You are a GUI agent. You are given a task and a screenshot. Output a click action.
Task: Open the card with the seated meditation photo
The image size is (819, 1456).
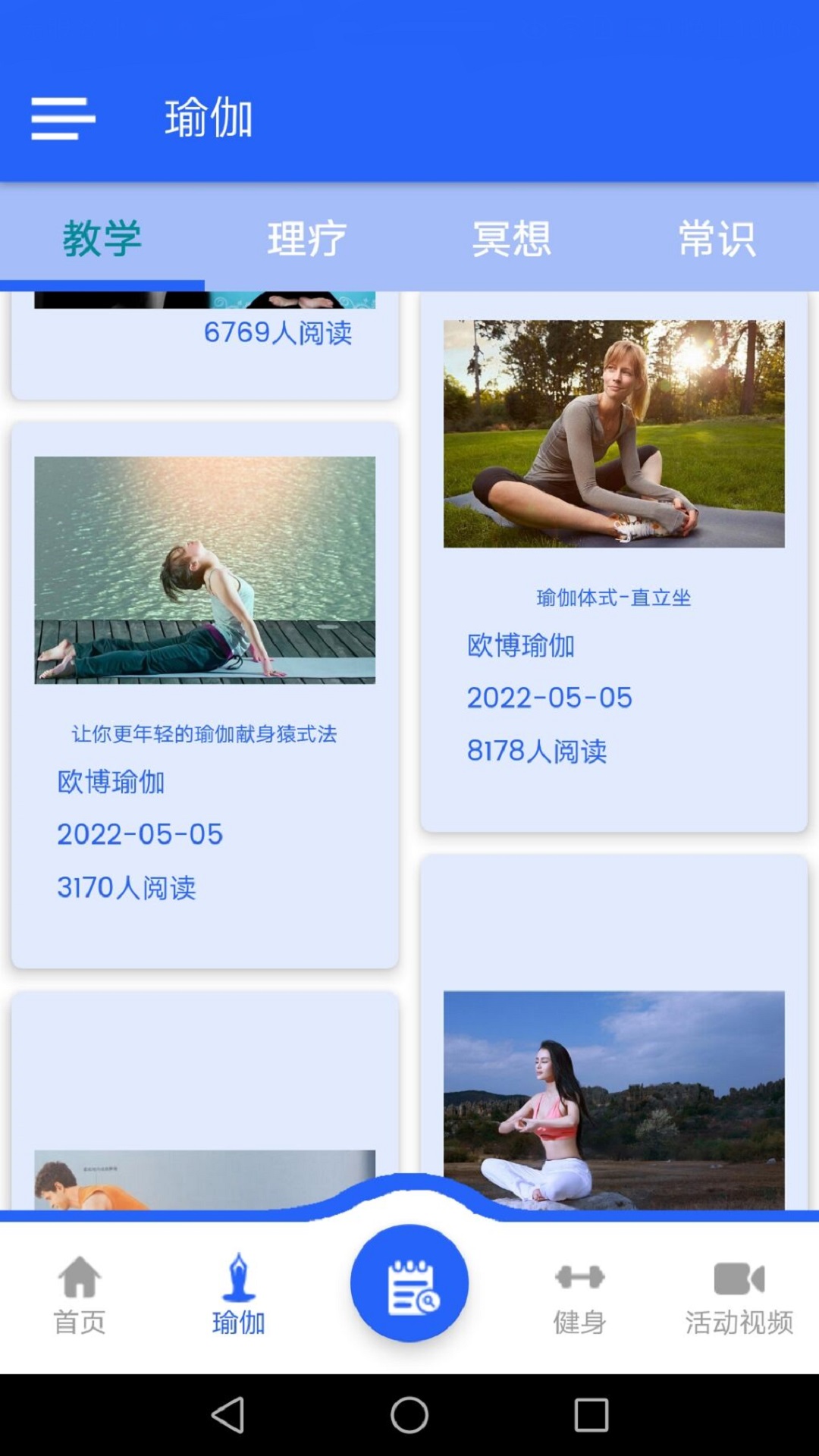pyautogui.click(x=613, y=1092)
